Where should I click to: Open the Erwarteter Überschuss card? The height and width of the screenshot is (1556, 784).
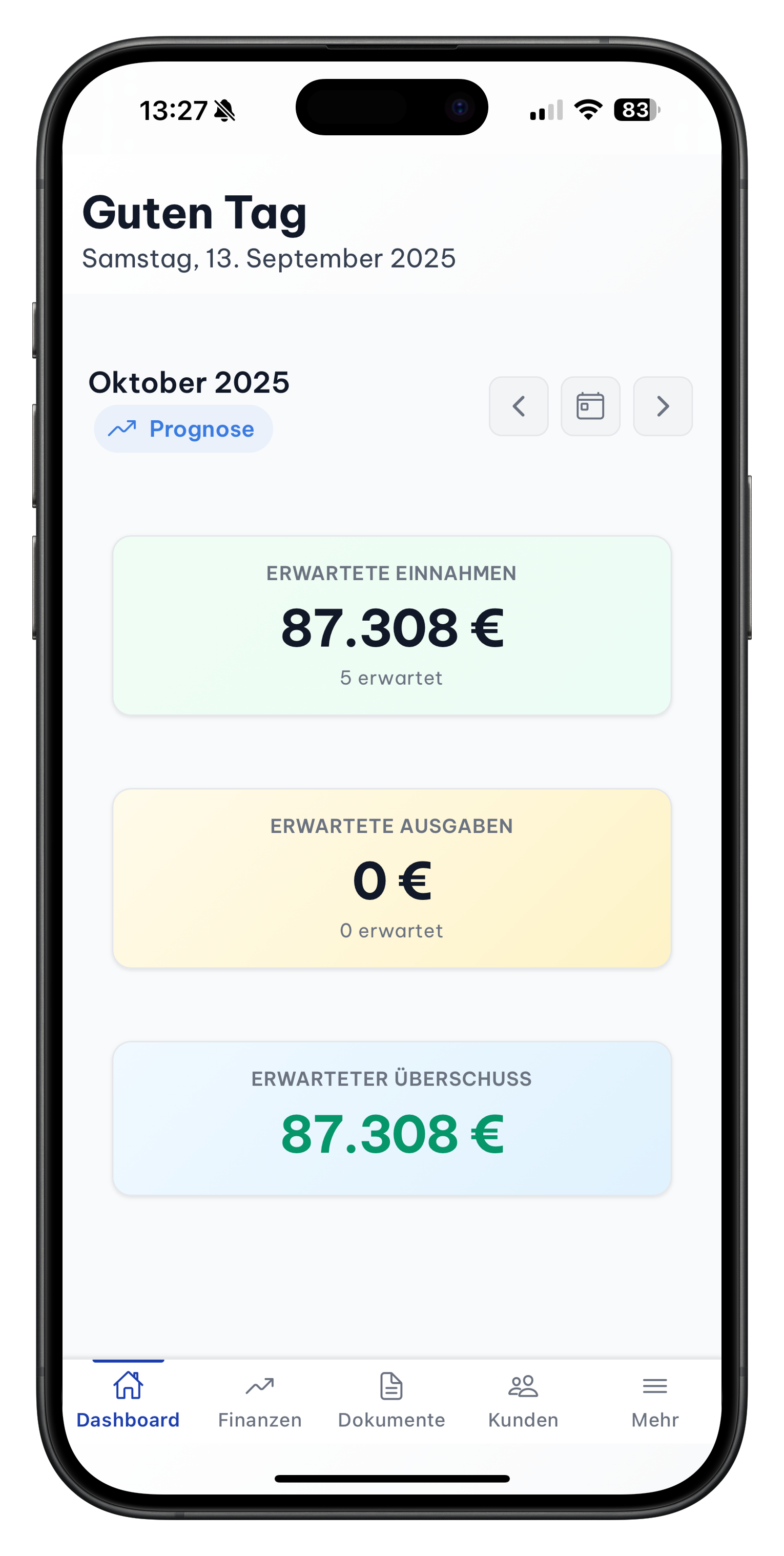(391, 1117)
